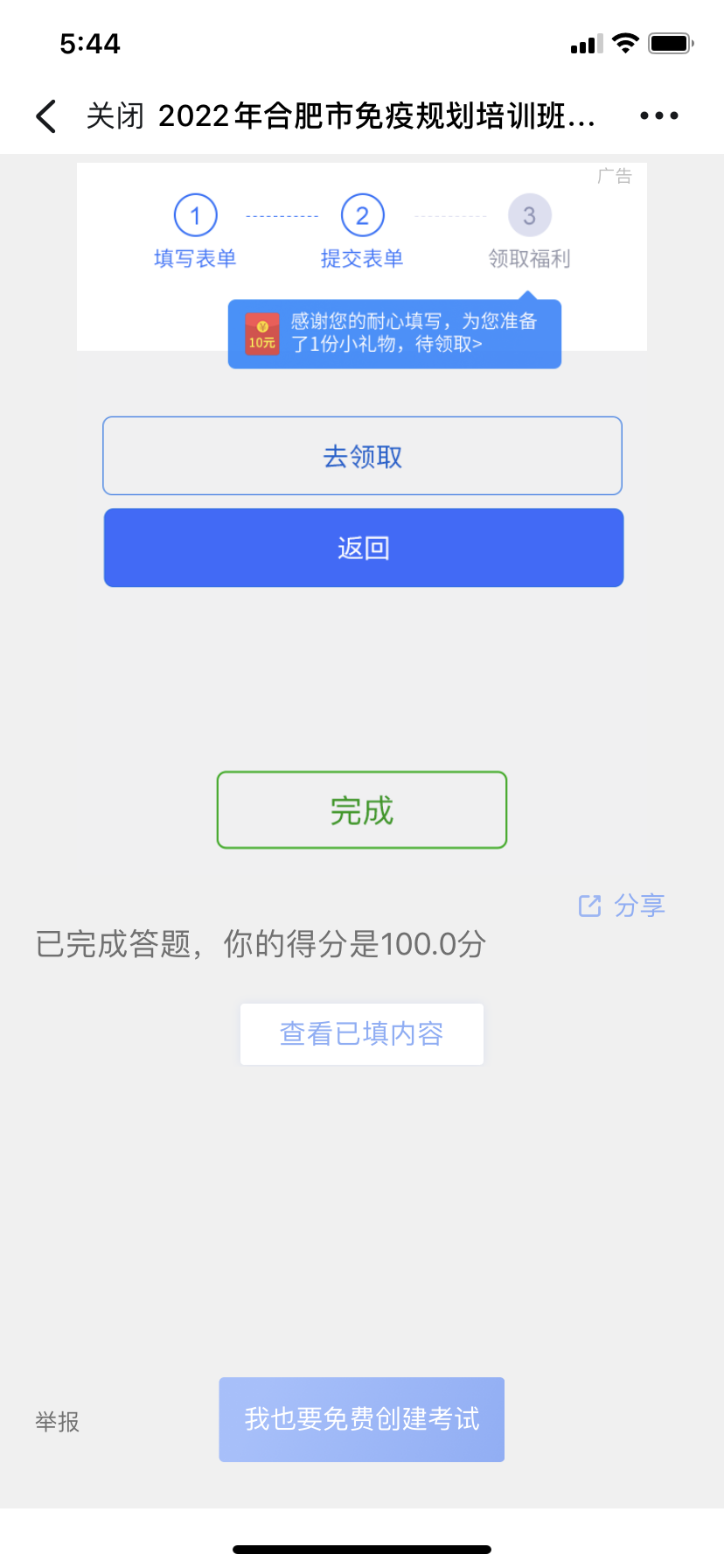The height and width of the screenshot is (1568, 724).
Task: Open 查看已填内容
Action: (x=362, y=1034)
